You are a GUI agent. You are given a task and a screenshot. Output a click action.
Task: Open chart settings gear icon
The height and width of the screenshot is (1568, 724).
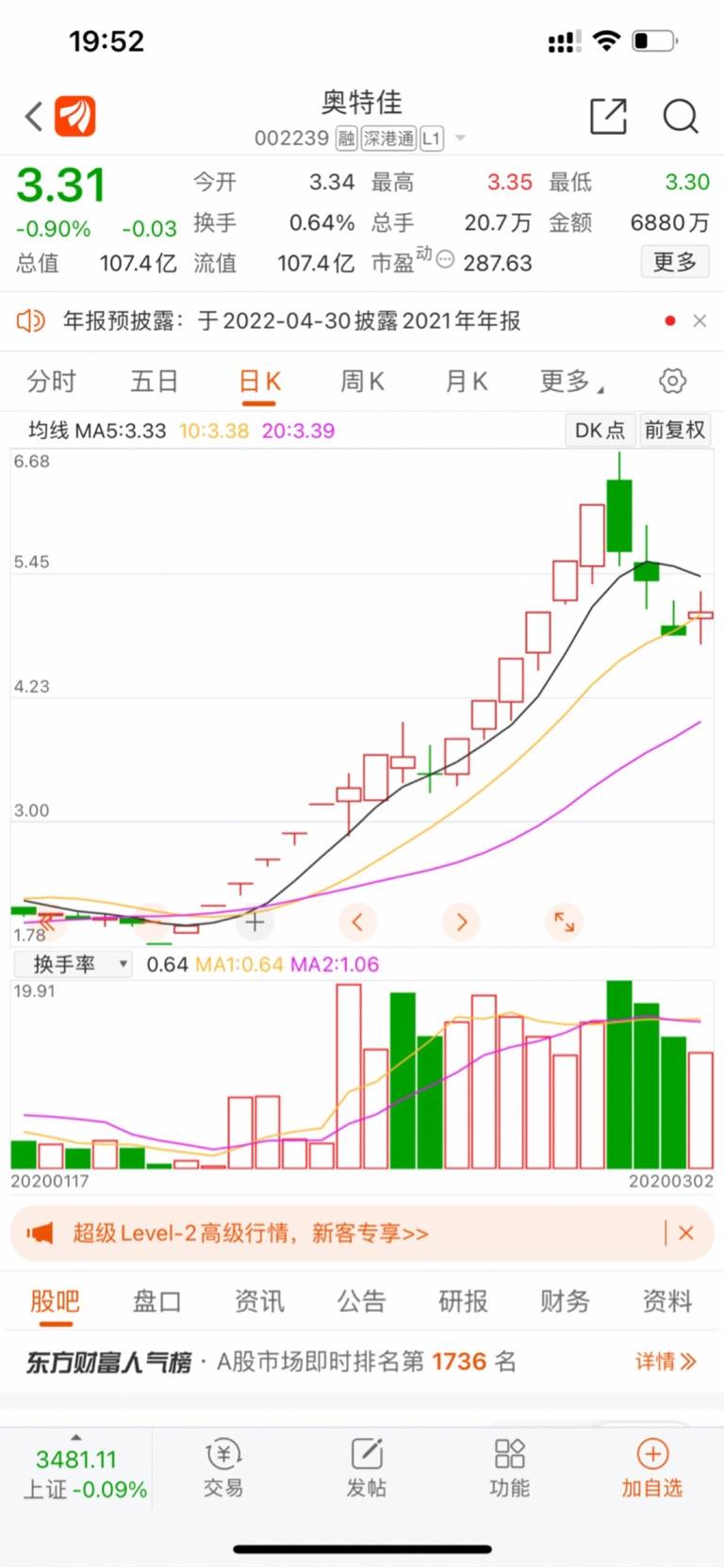pos(672,382)
